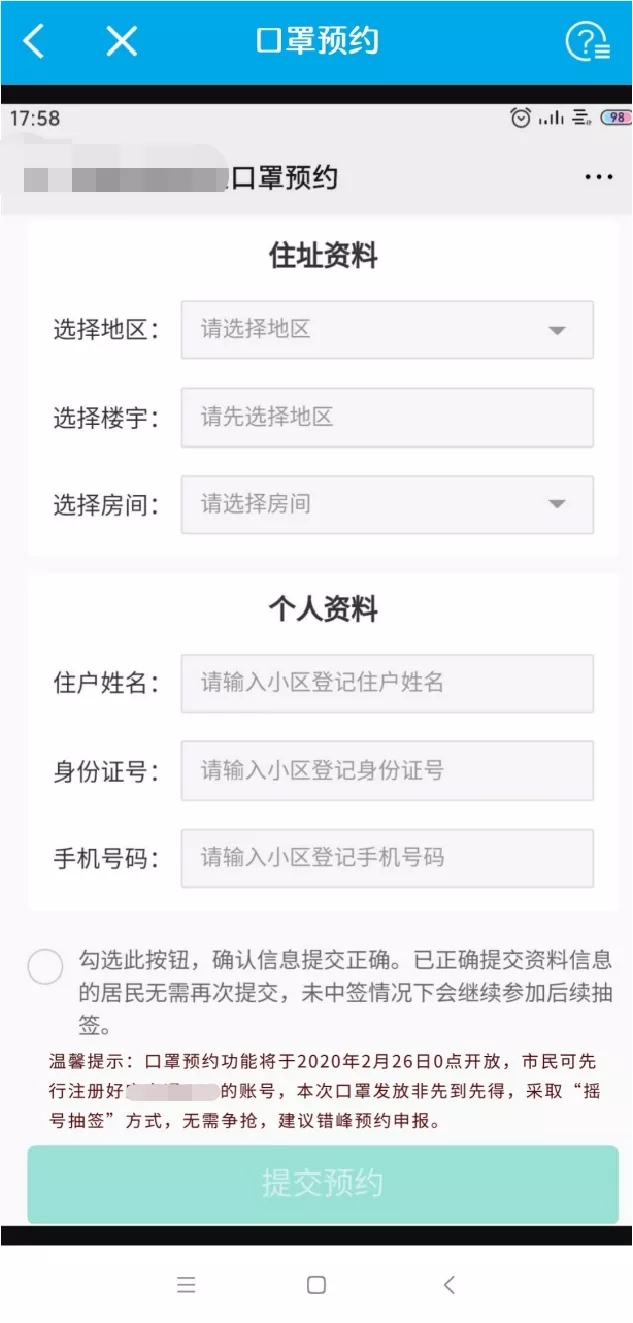Focus the 住户姓名 input field
The image size is (633, 1323).
coord(387,683)
